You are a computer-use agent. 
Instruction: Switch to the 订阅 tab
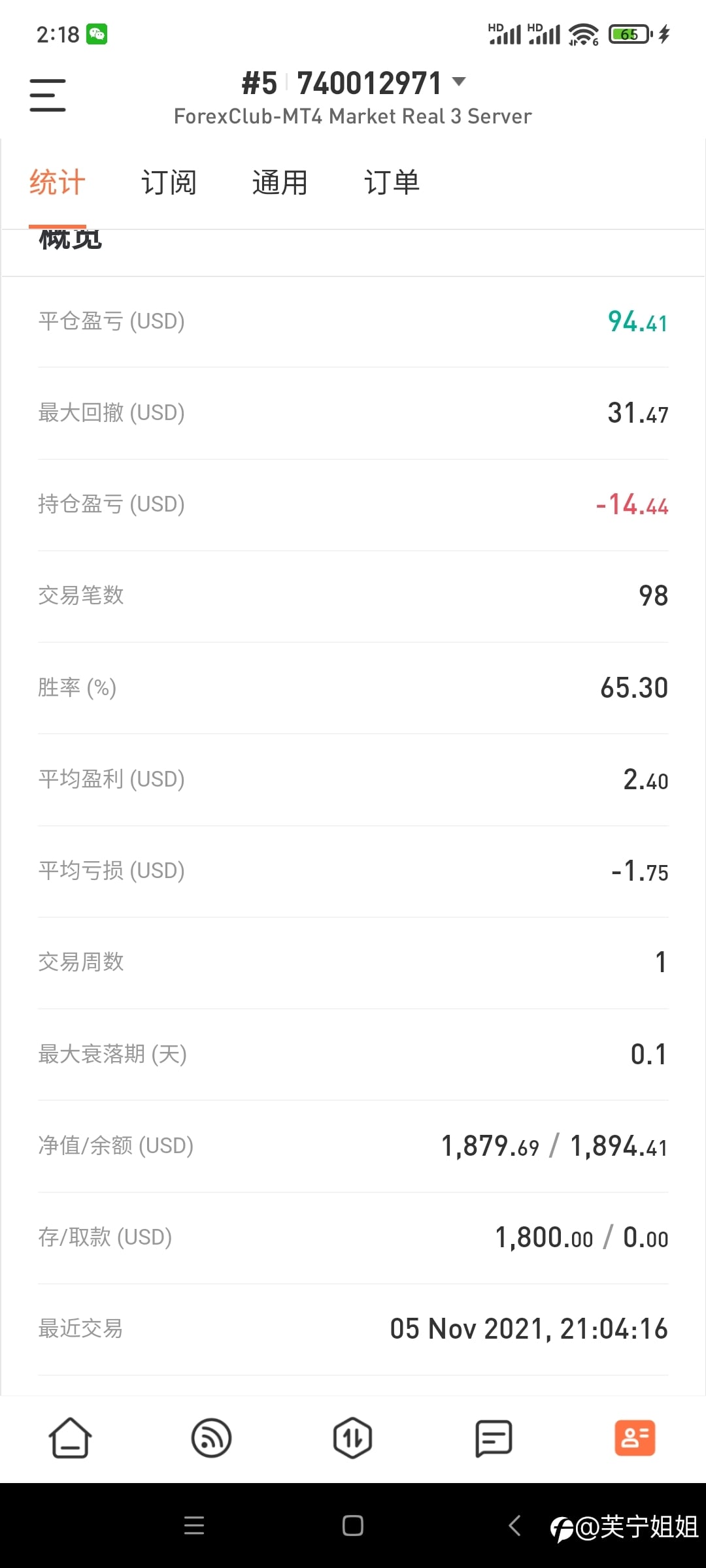click(x=169, y=182)
